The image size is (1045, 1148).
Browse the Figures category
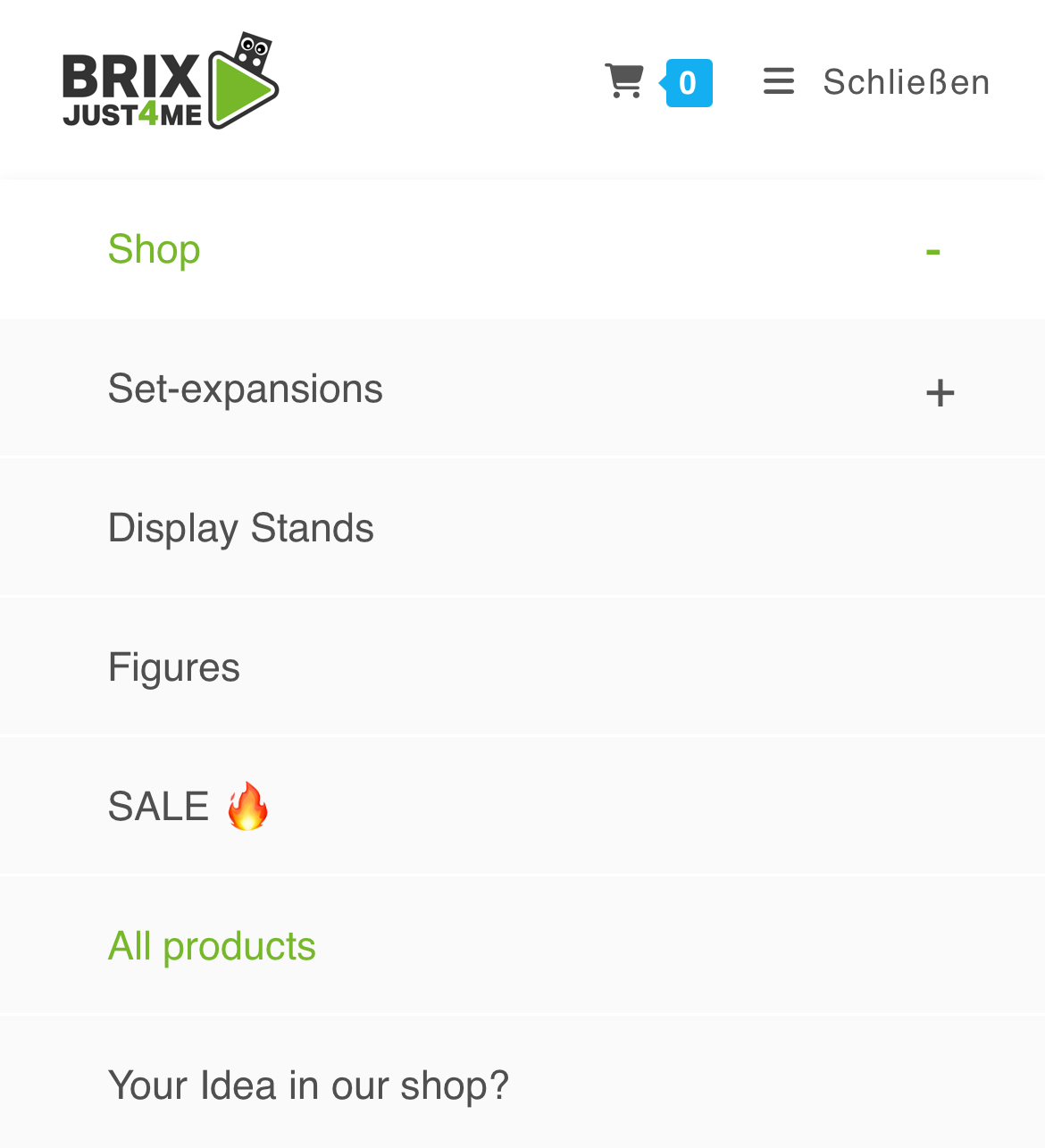[174, 667]
